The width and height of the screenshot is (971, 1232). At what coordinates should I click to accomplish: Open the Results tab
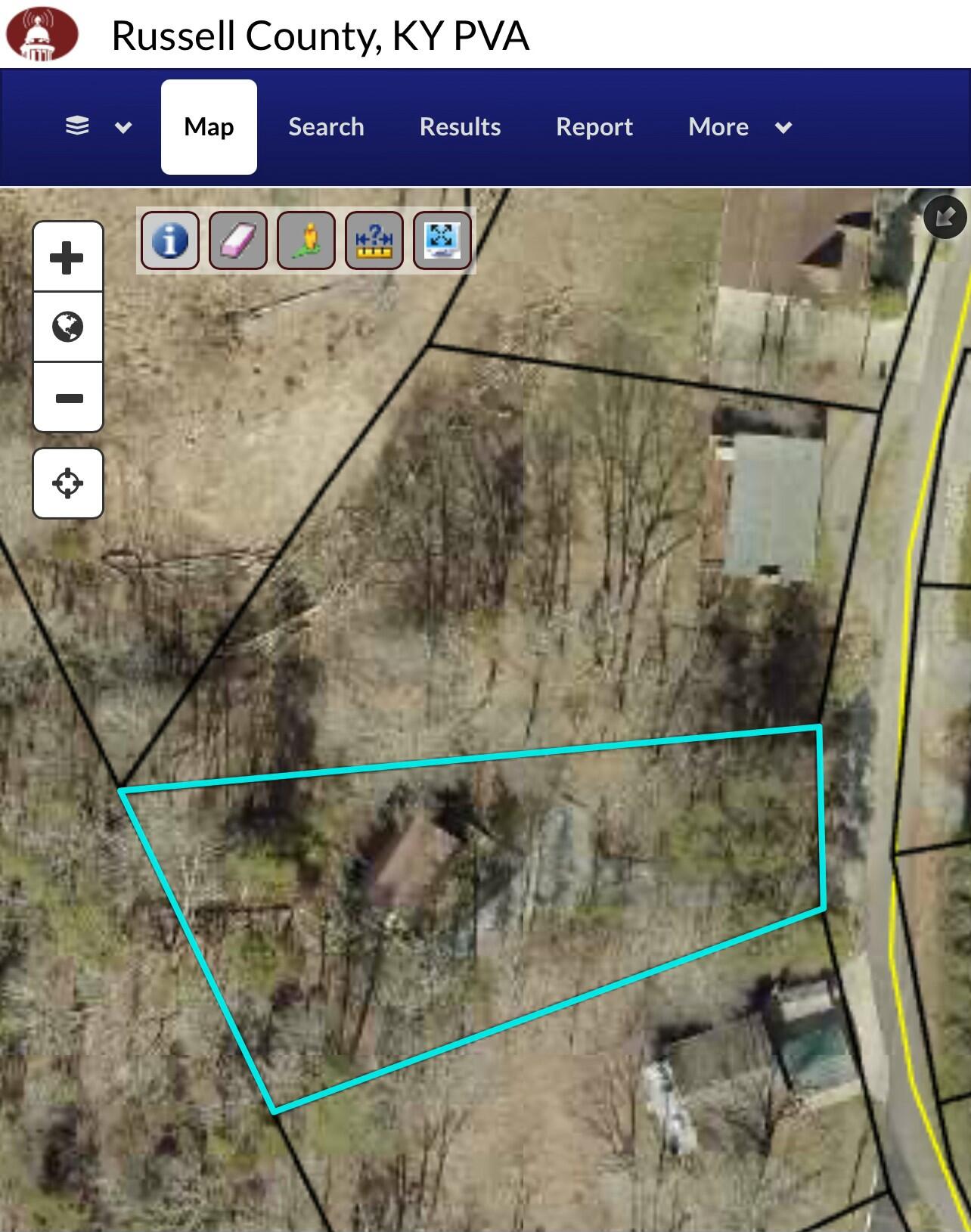(460, 126)
